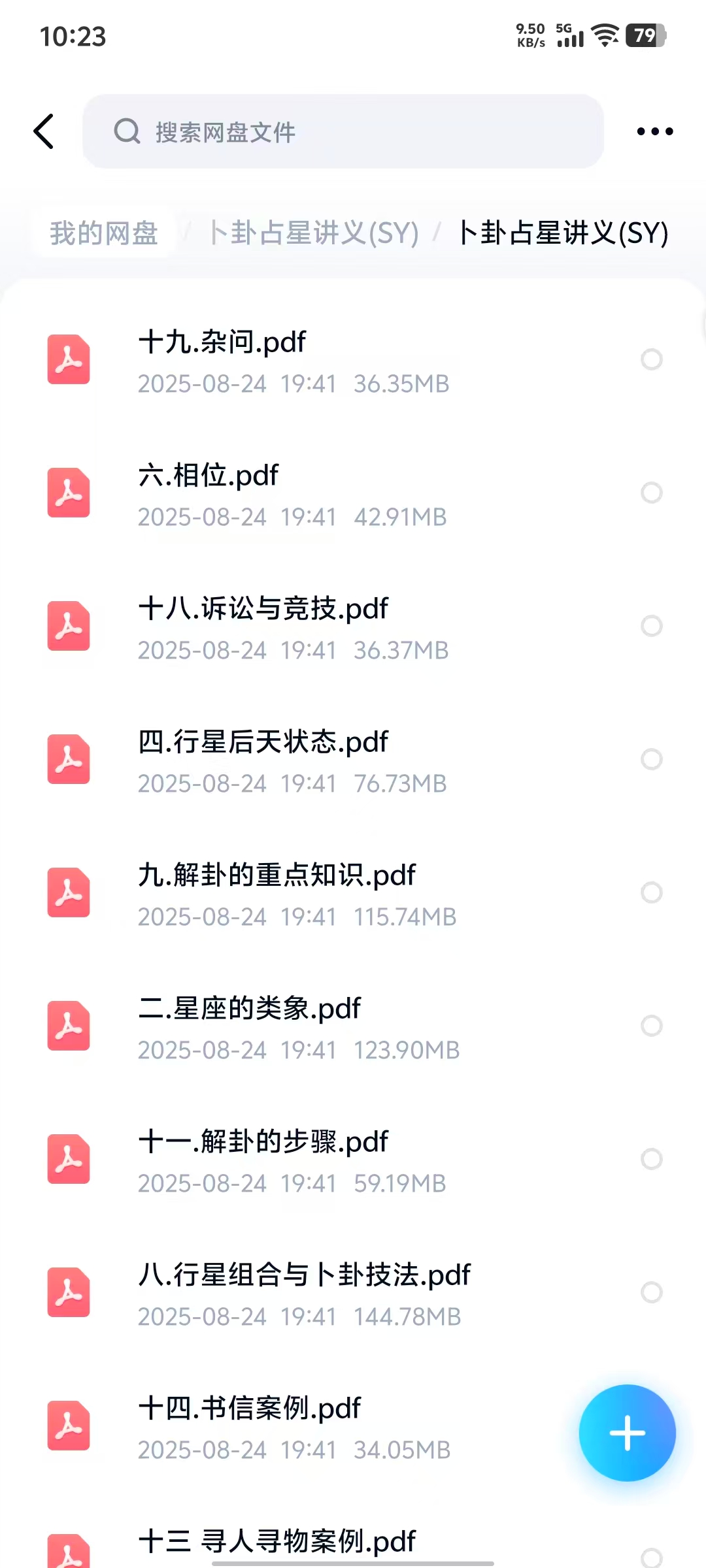
Task: Tap the 搜索网盘文件 search box
Action: click(343, 131)
